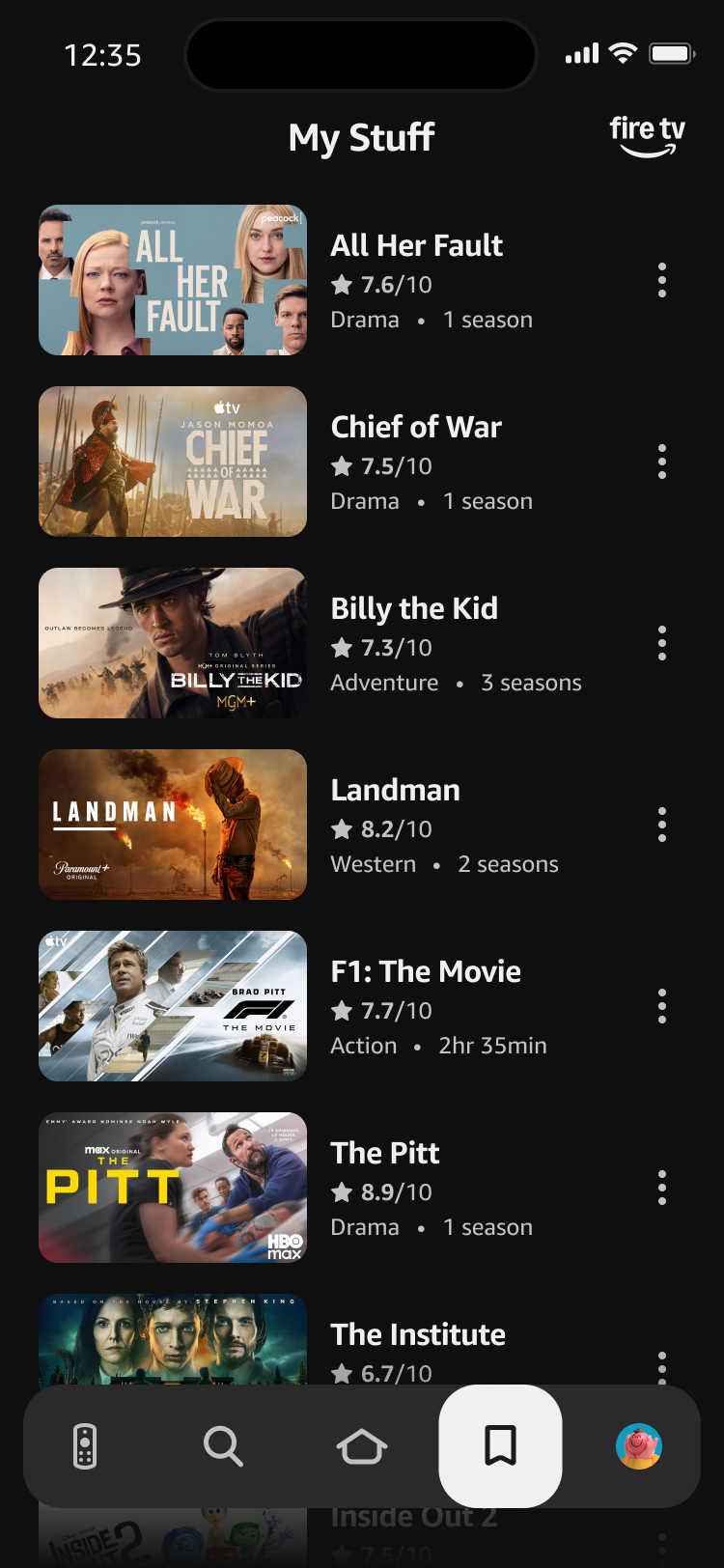Viewport: 724px width, 1568px height.
Task: Tap the Landman poster
Action: [x=173, y=825]
